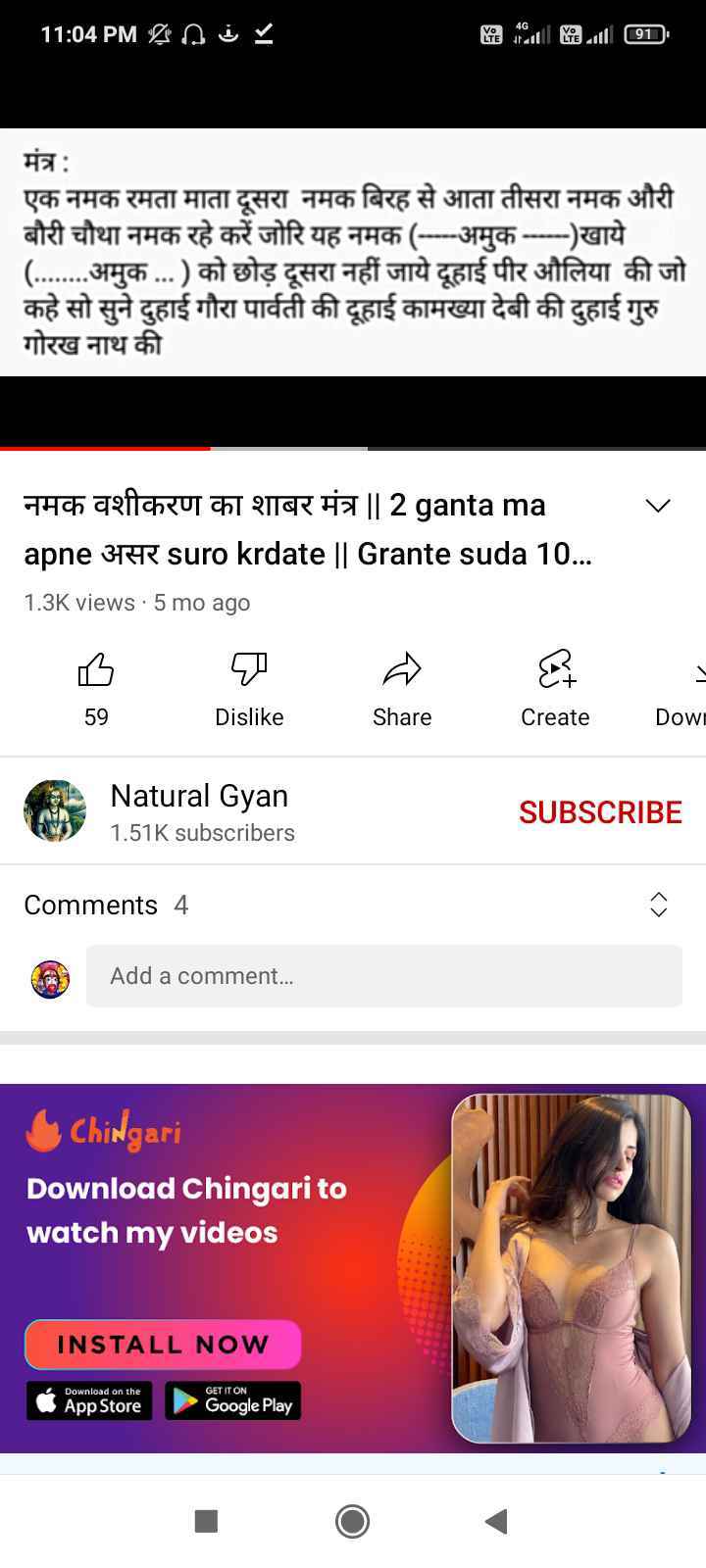Open the Download on the App Store badge
The width and height of the screenshot is (706, 1568).
(x=88, y=1400)
